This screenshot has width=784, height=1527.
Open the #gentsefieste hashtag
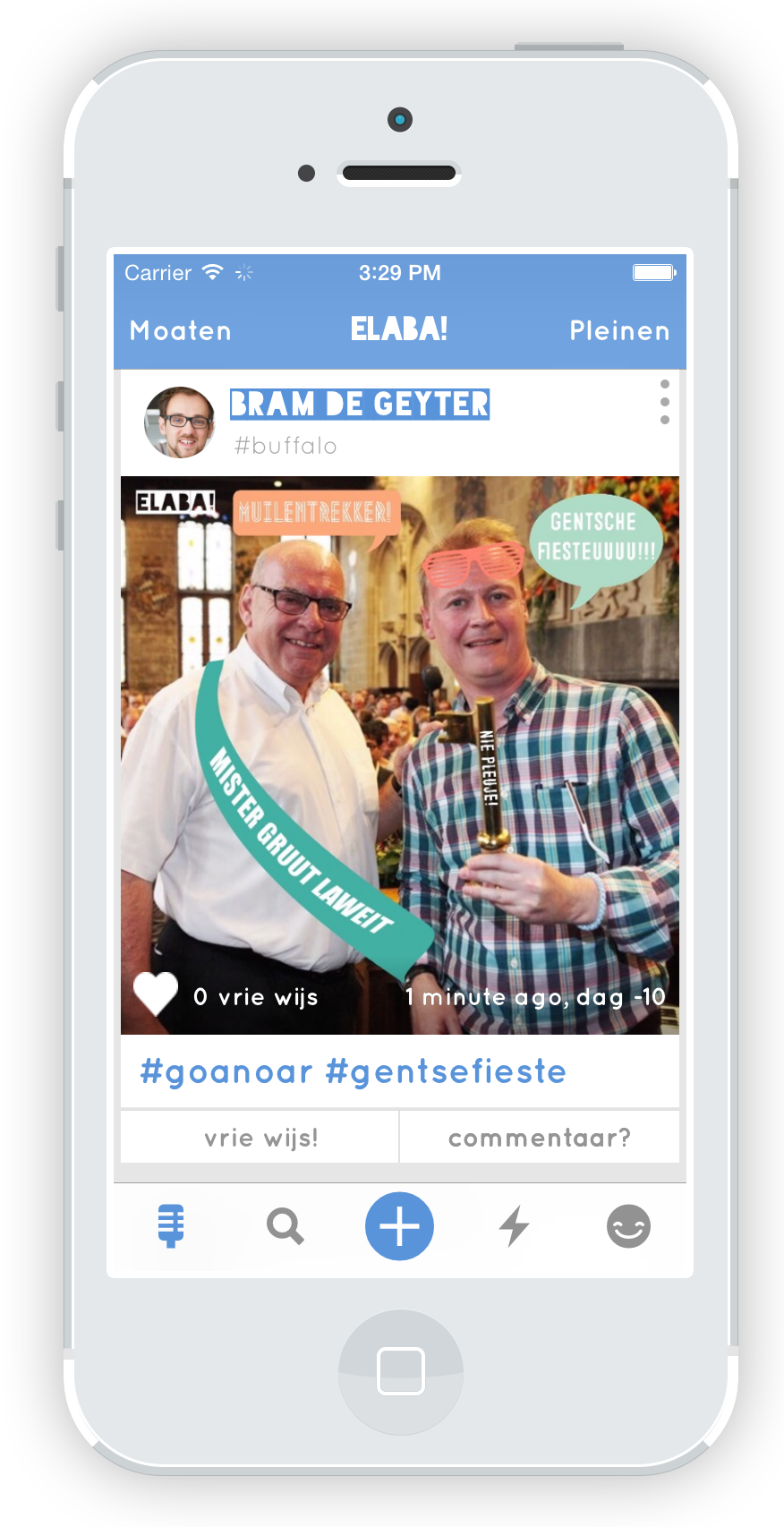[x=446, y=1071]
